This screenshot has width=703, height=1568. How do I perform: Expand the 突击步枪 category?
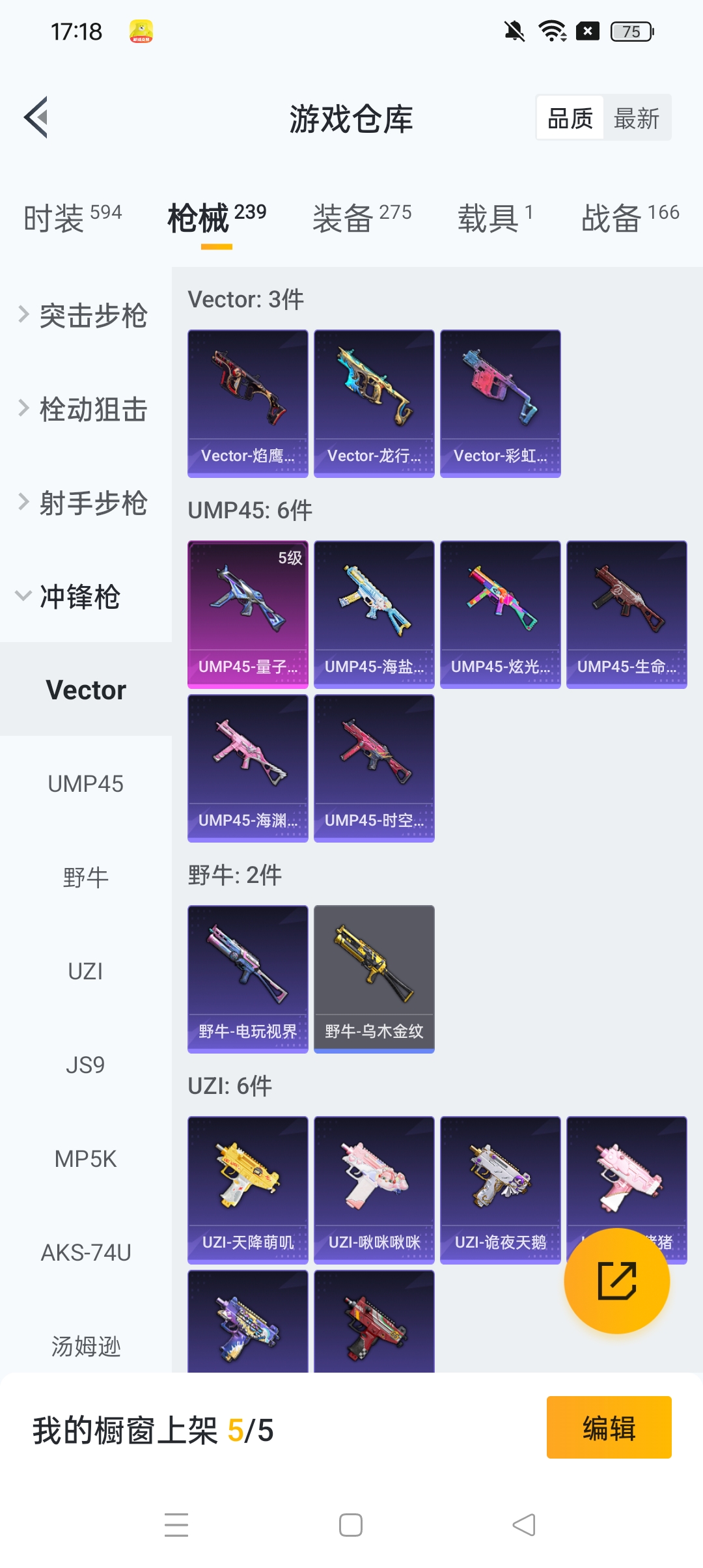[x=85, y=316]
